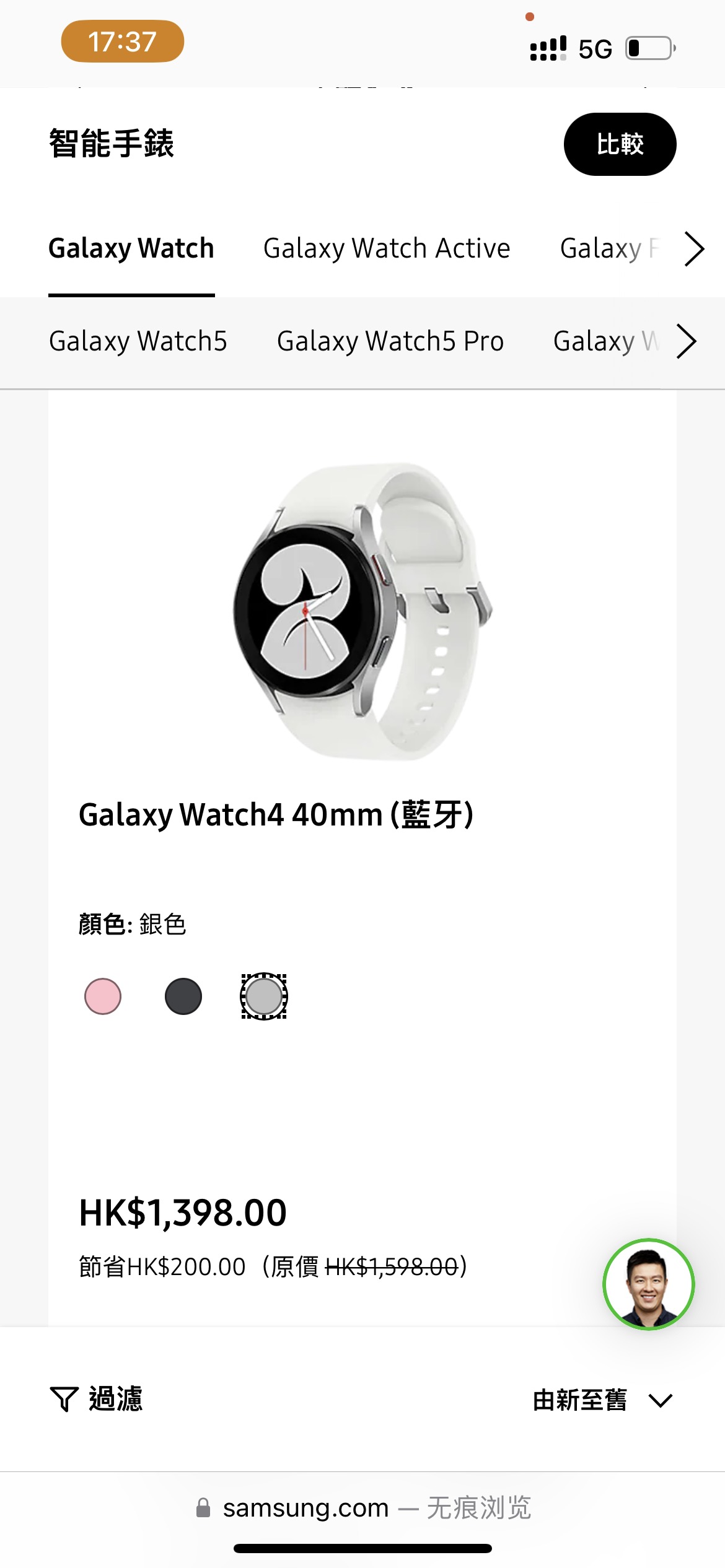The height and width of the screenshot is (1568, 725).
Task: Click the right arrow beside Galaxy Watch tabs
Action: (x=694, y=249)
